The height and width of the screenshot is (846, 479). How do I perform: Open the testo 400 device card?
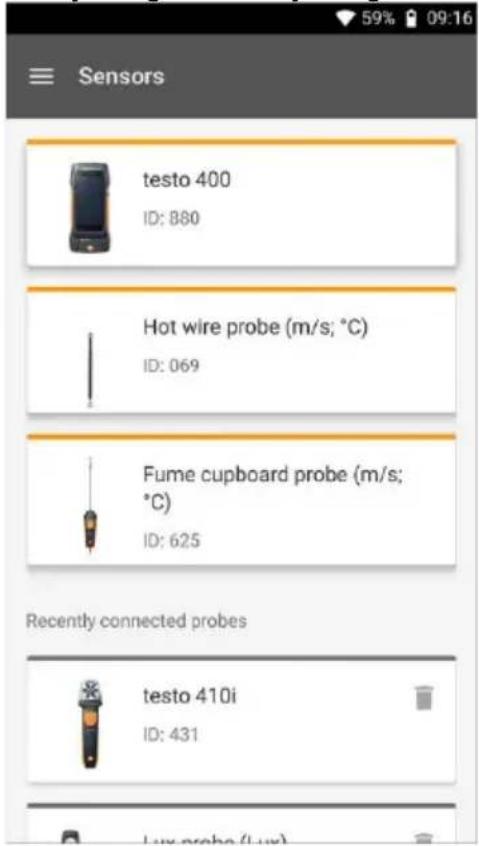[241, 203]
